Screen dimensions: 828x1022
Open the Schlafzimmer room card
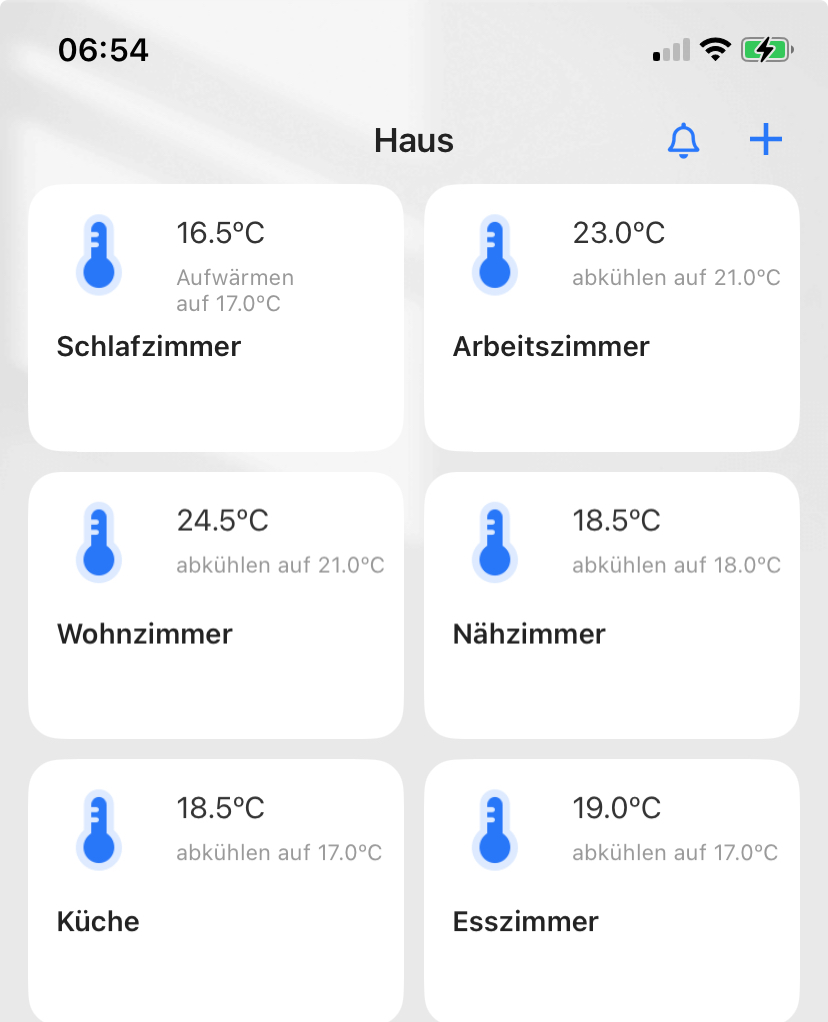(x=216, y=318)
